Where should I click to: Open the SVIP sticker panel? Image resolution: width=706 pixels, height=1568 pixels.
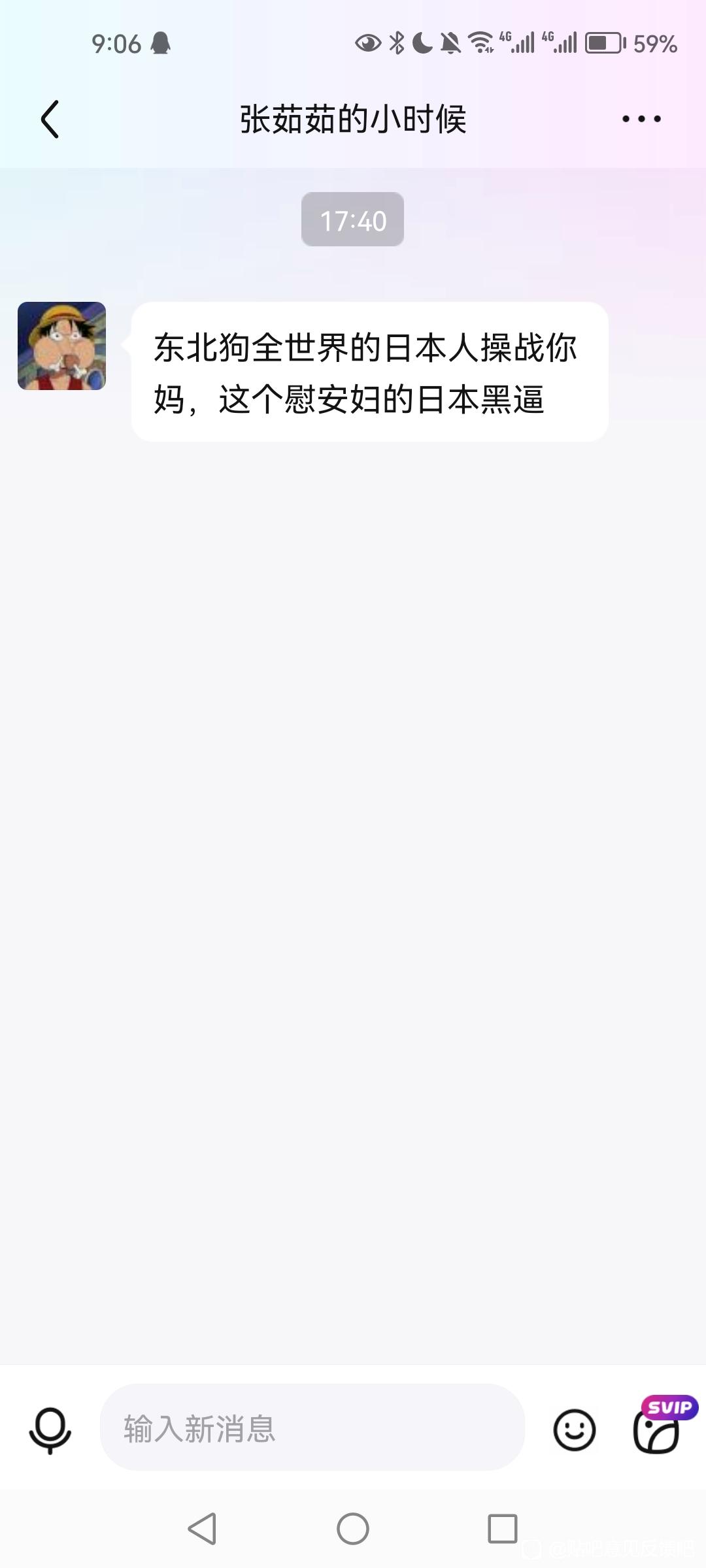(x=660, y=1426)
